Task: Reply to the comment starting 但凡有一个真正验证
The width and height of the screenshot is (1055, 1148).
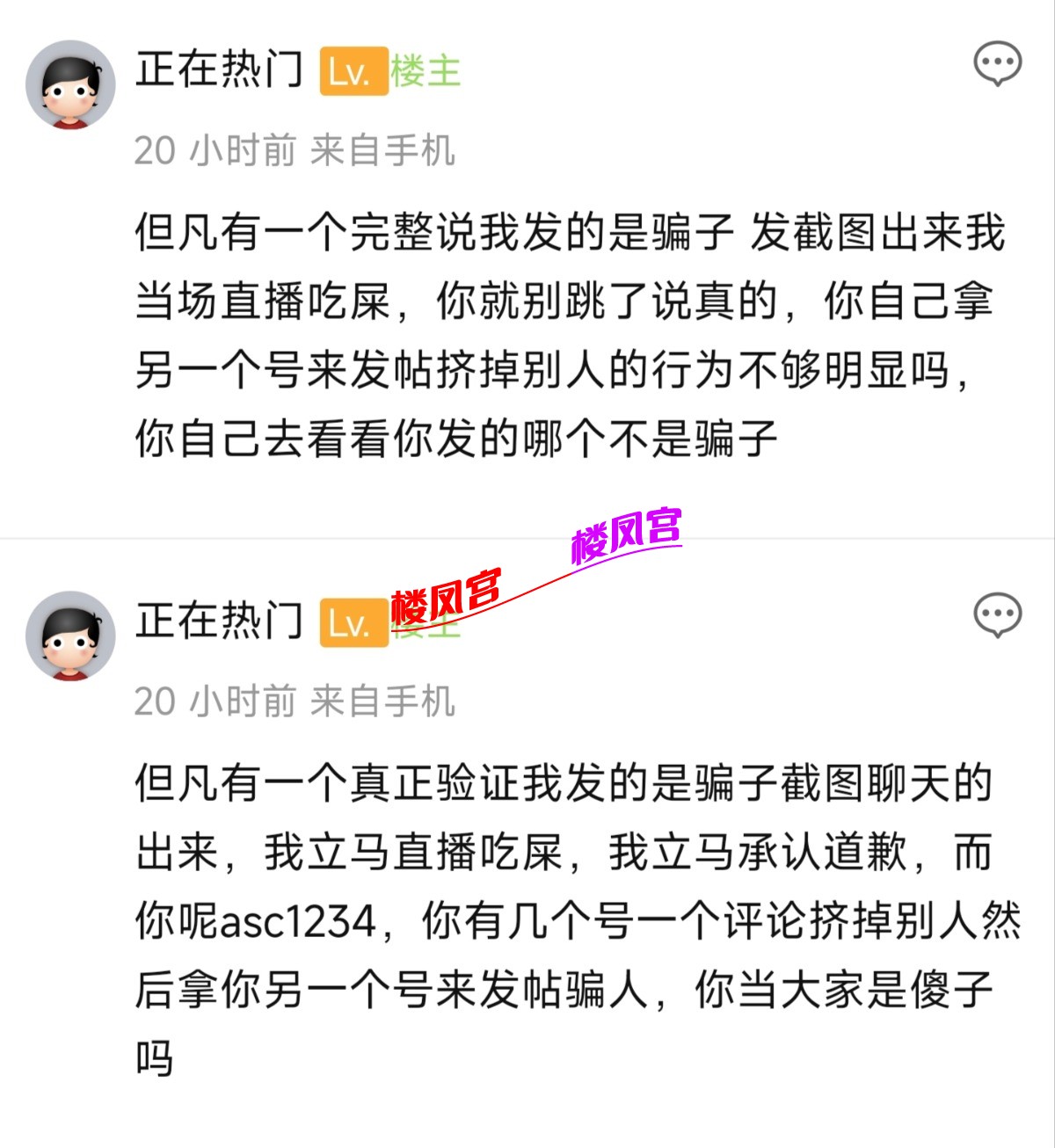Action: [x=997, y=615]
